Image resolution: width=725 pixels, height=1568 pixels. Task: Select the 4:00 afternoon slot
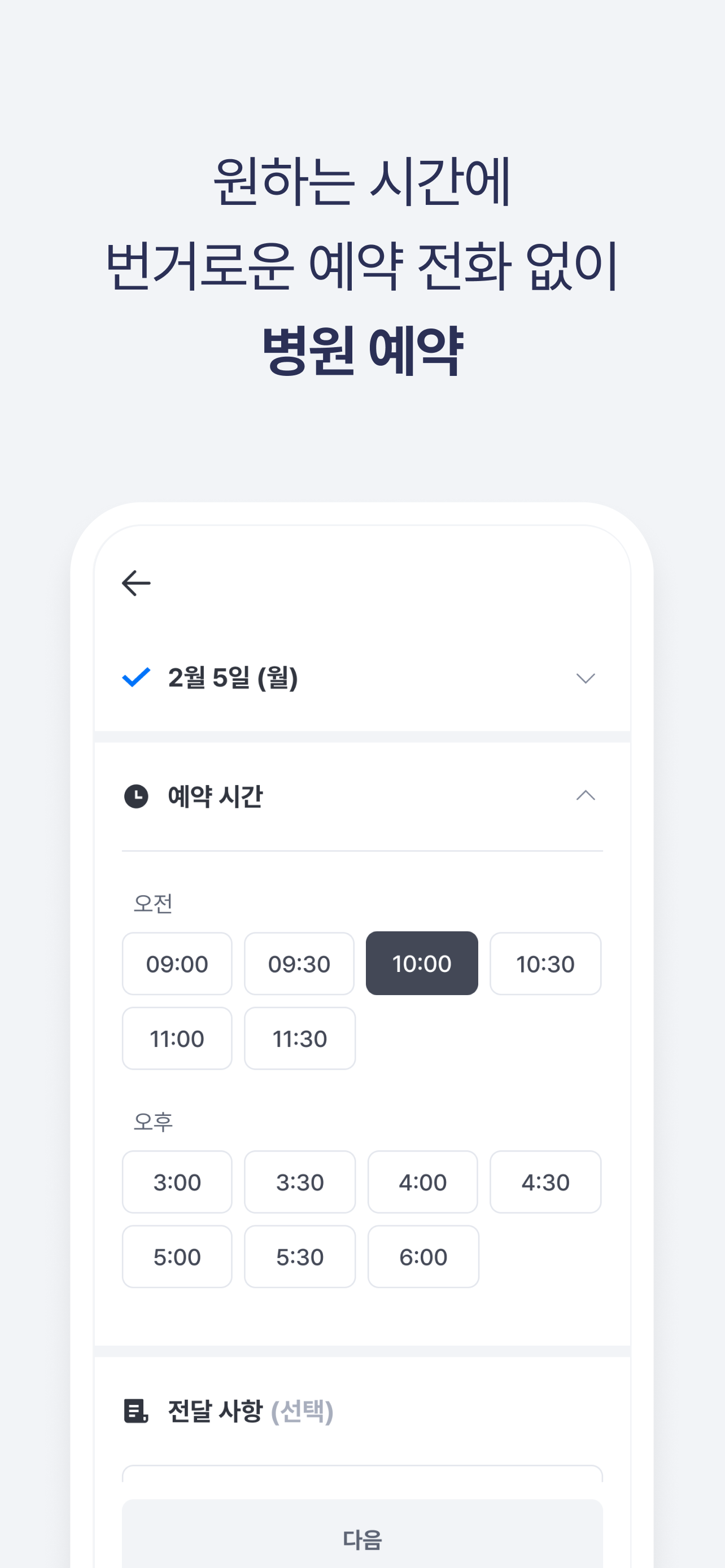point(422,1181)
